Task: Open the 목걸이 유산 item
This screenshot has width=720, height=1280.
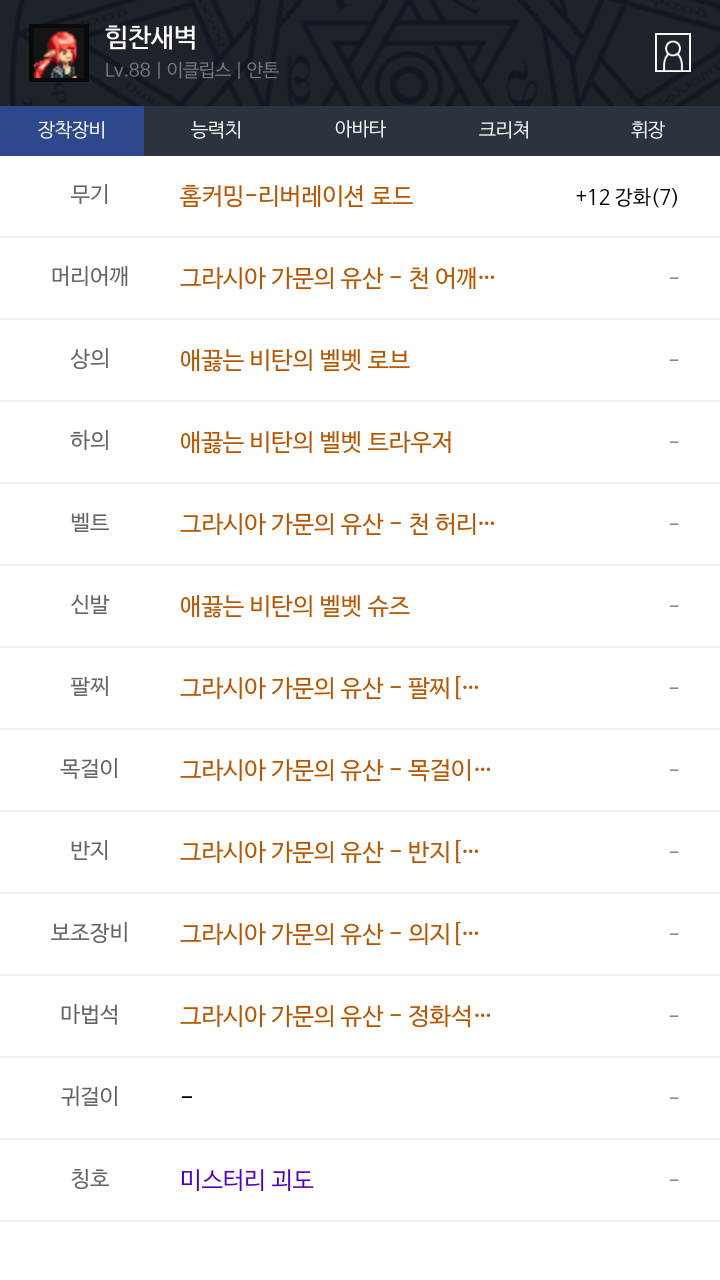Action: 335,770
